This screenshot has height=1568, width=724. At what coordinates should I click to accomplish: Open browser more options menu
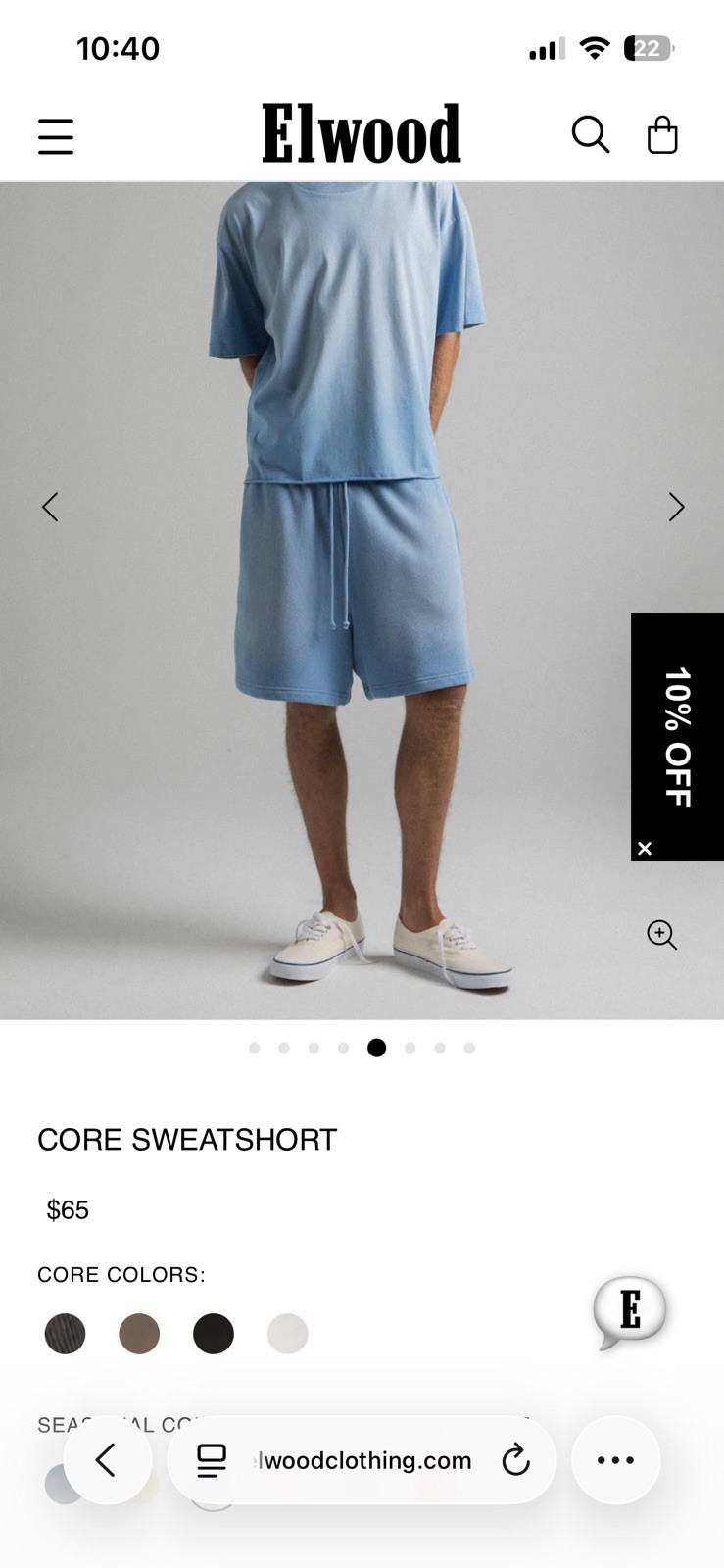coord(615,1460)
